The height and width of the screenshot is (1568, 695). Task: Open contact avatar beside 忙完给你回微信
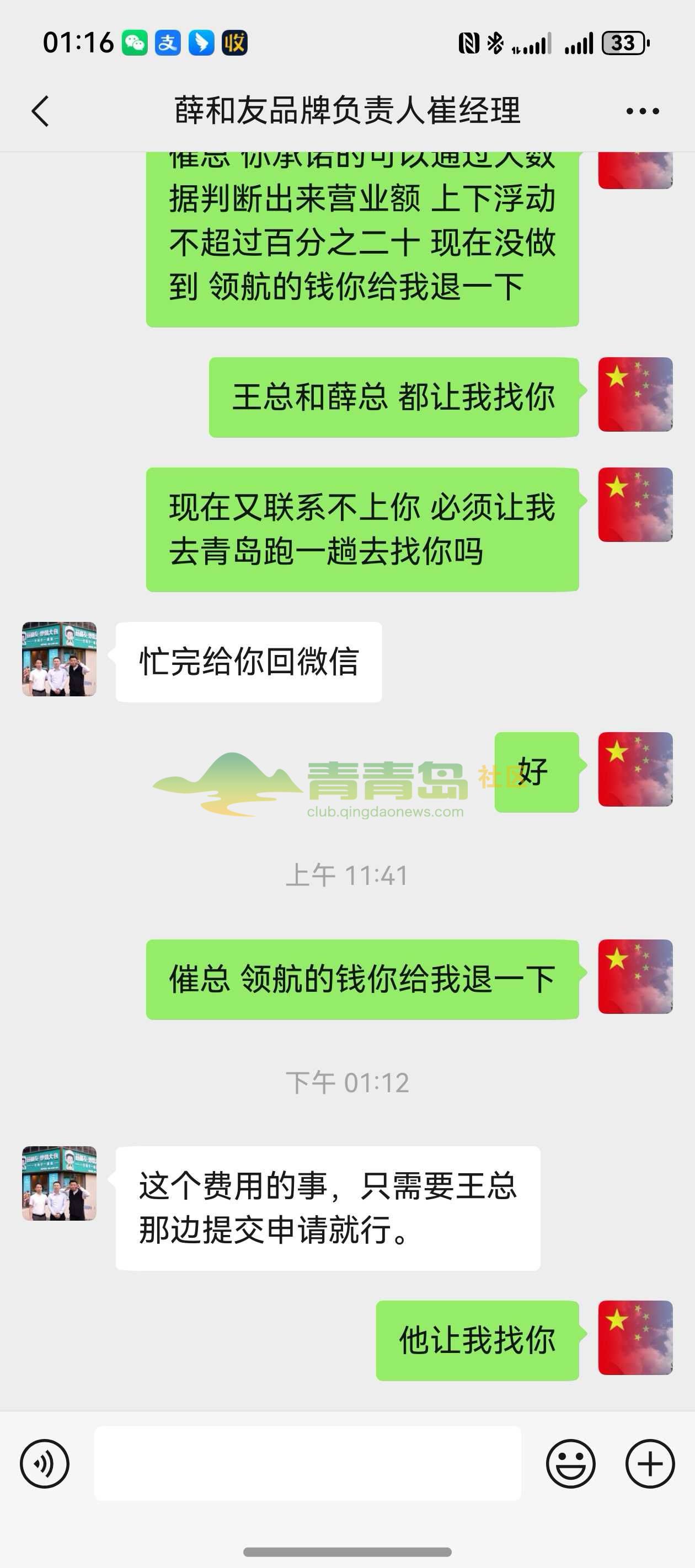[59, 659]
